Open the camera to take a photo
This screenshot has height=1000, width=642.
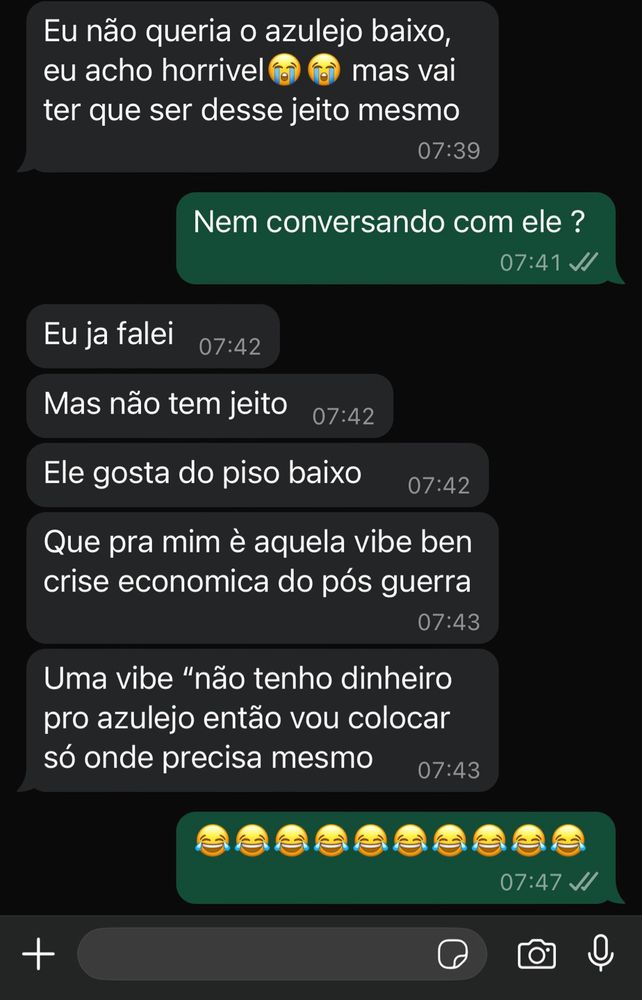pos(537,954)
